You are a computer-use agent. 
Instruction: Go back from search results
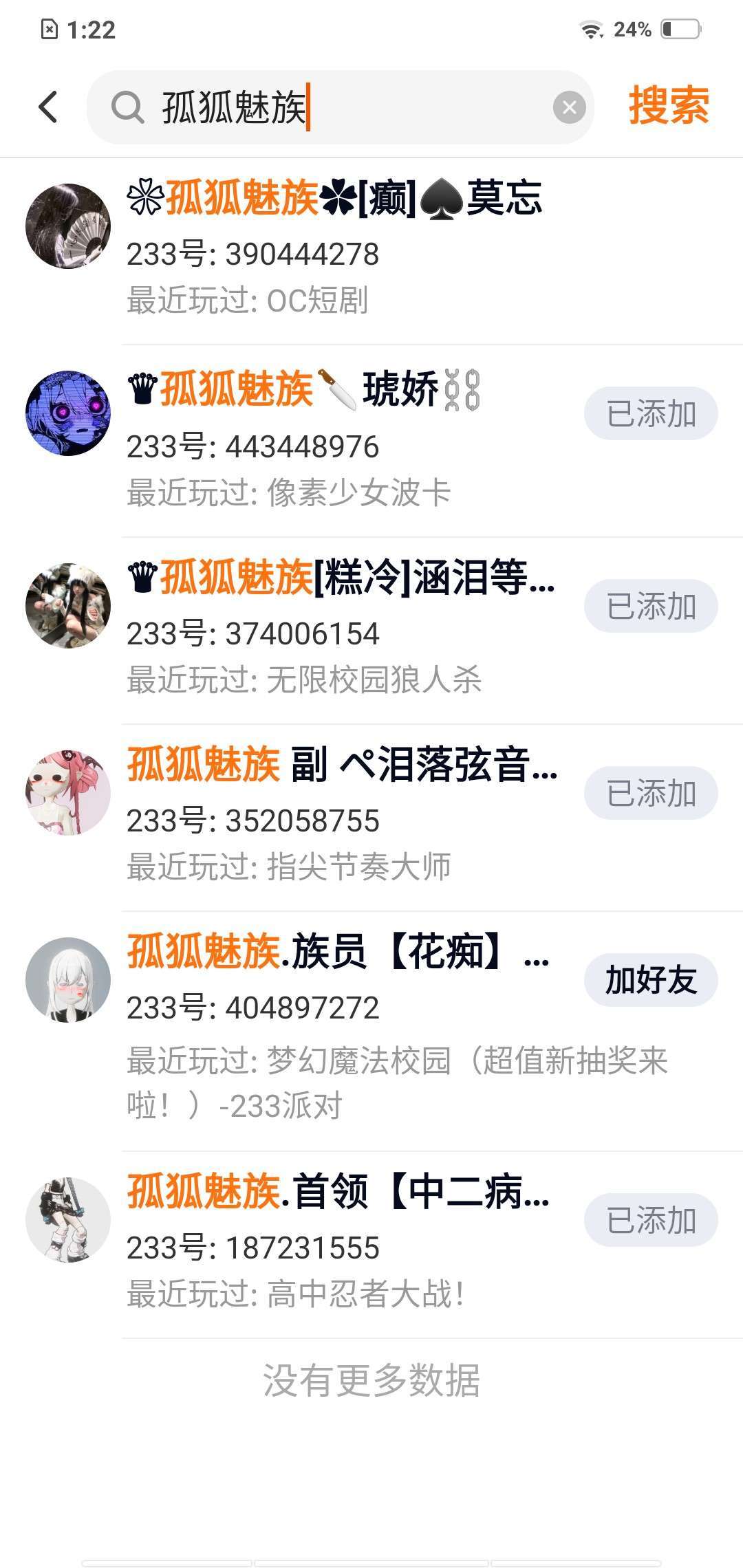48,107
